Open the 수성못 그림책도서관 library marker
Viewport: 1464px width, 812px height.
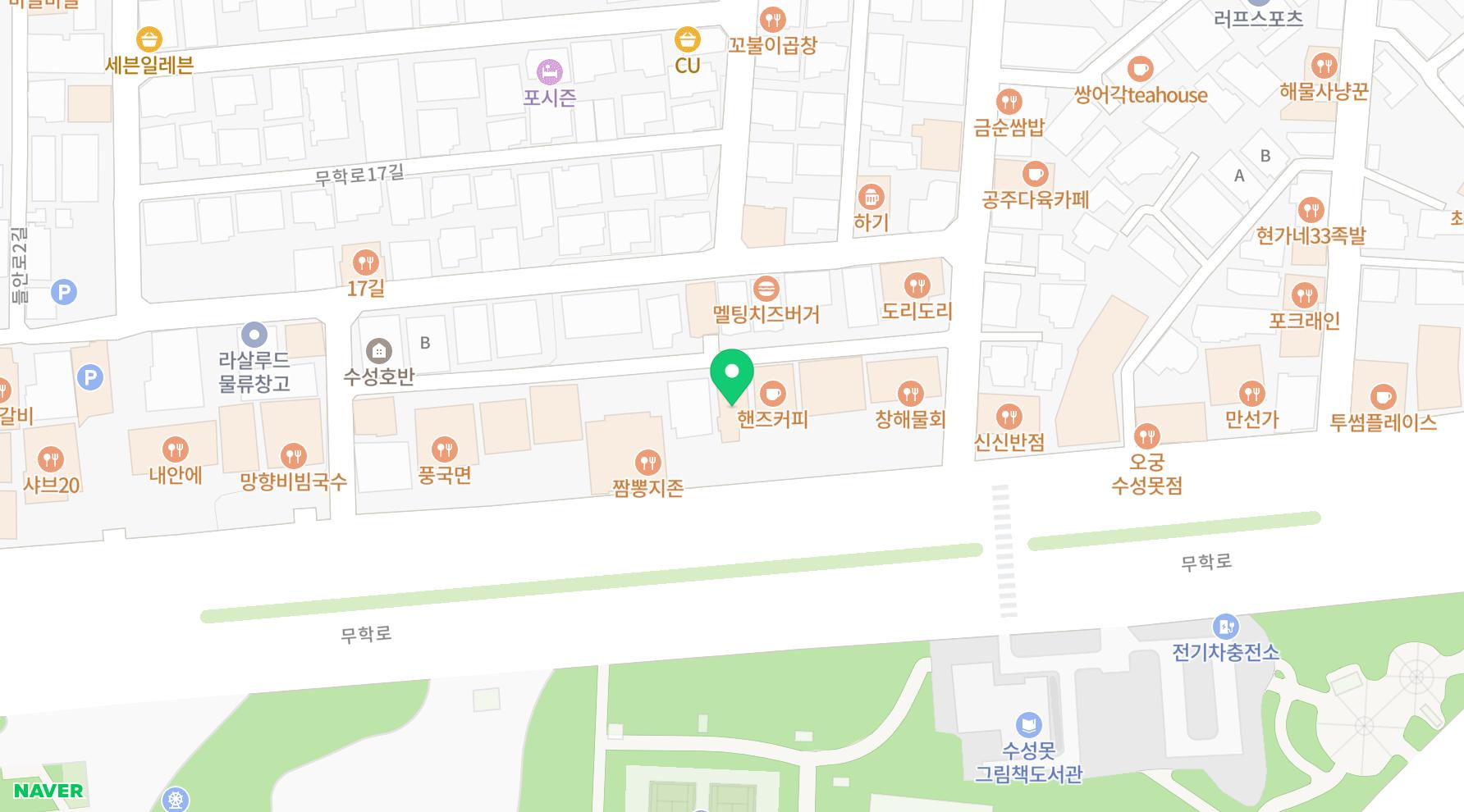tap(1028, 725)
